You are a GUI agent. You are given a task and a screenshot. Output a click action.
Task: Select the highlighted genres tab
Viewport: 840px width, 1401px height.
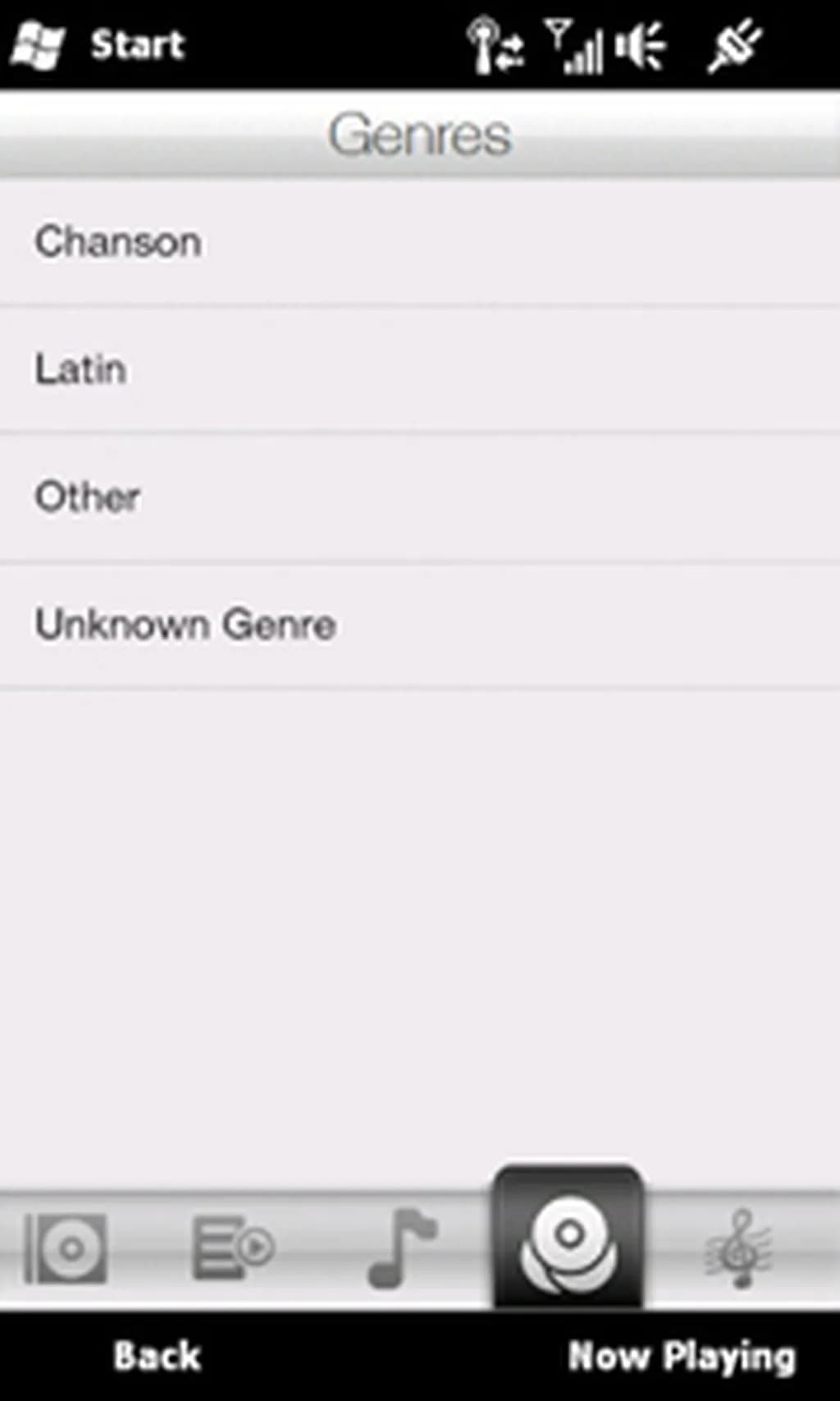[x=568, y=1240]
